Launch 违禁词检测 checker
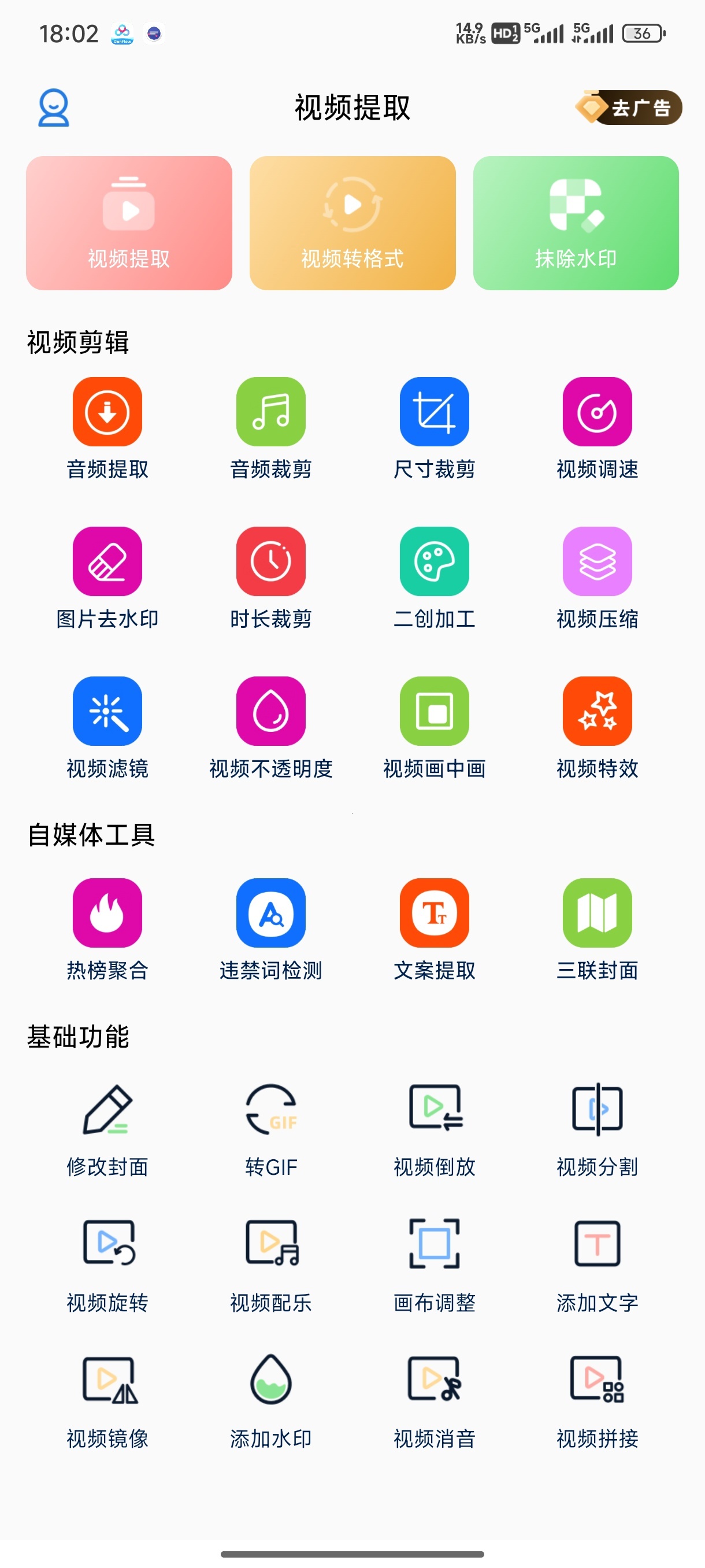Viewport: 705px width, 1568px height. (270, 930)
